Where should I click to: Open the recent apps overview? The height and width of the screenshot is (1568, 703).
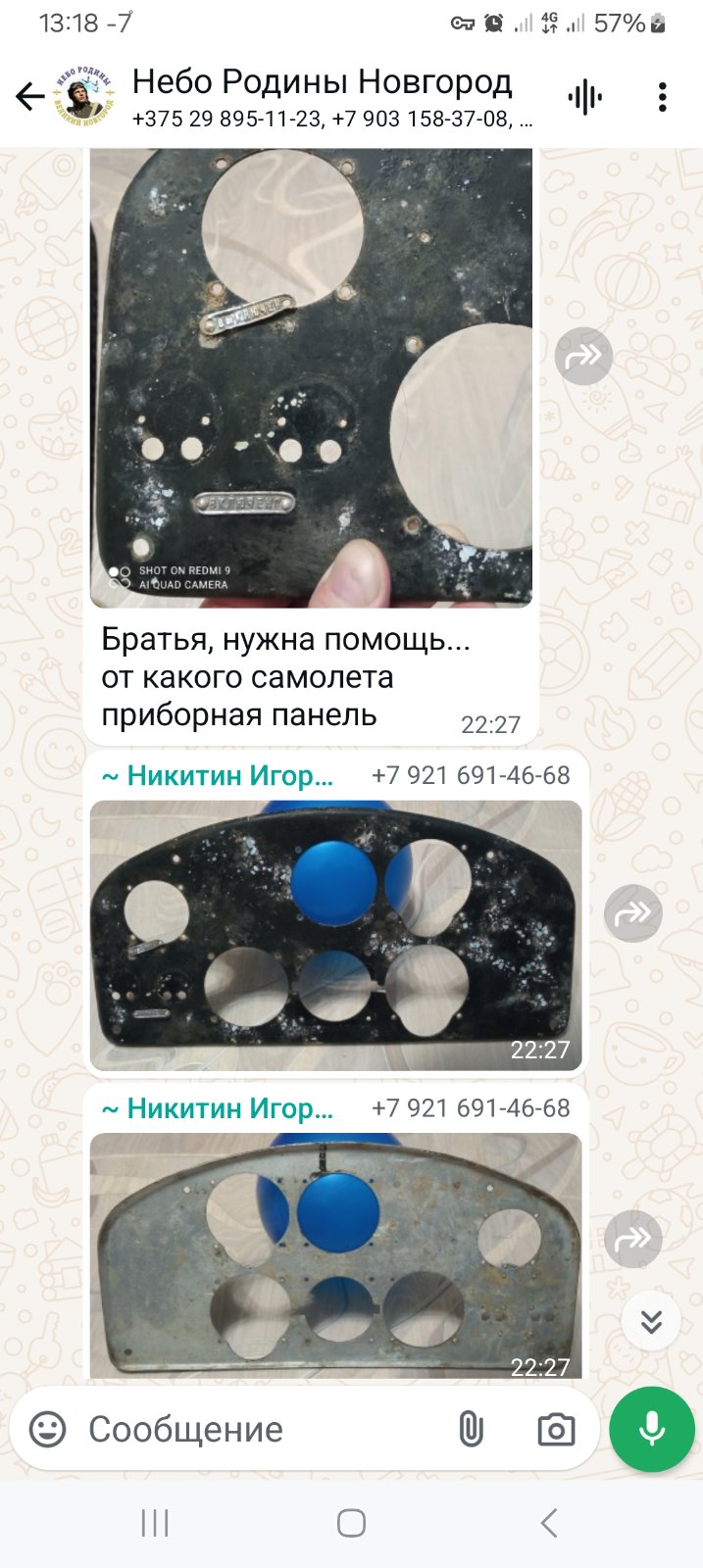(155, 1523)
